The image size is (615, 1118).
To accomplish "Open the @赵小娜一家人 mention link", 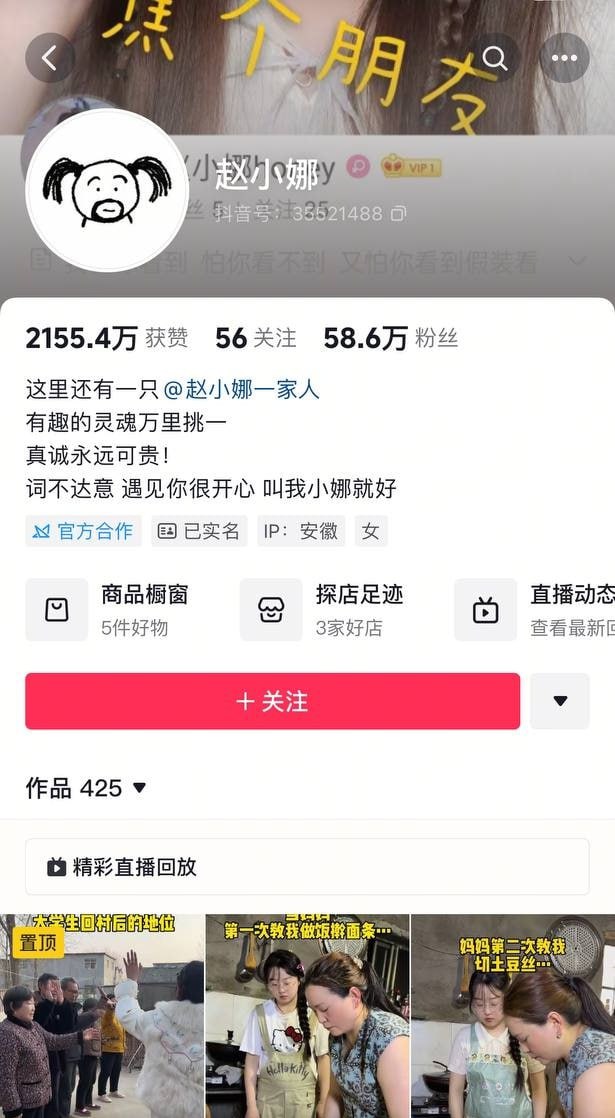I will [x=241, y=389].
